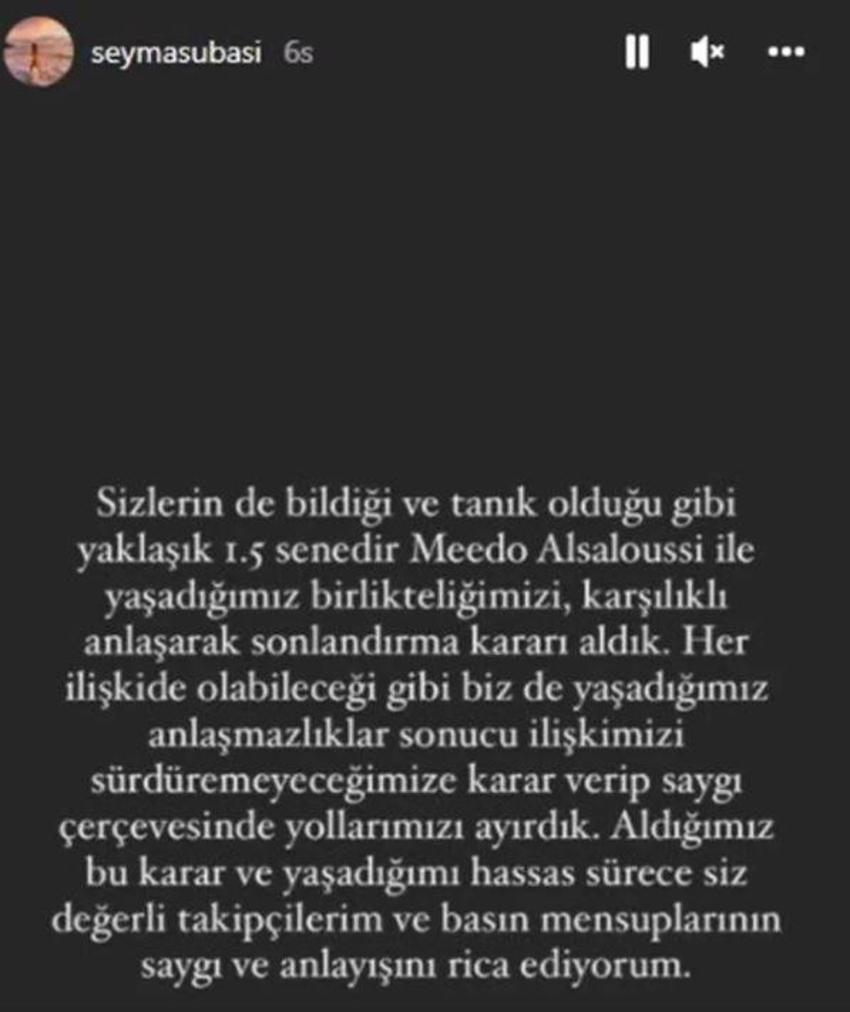The width and height of the screenshot is (850, 1012).
Task: Click the story progress area above the header
Action: (425, 8)
